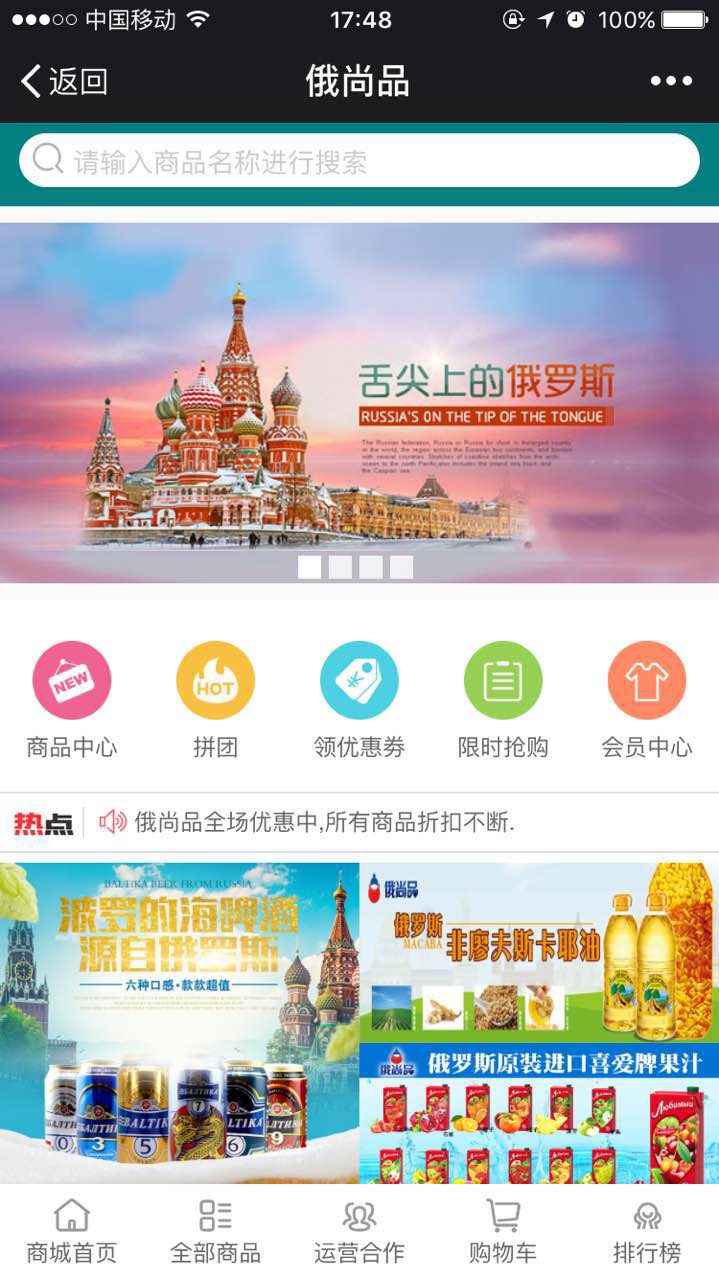Image resolution: width=719 pixels, height=1280 pixels.
Task: Open the 热点 announcement about discounts
Action: [x=325, y=823]
